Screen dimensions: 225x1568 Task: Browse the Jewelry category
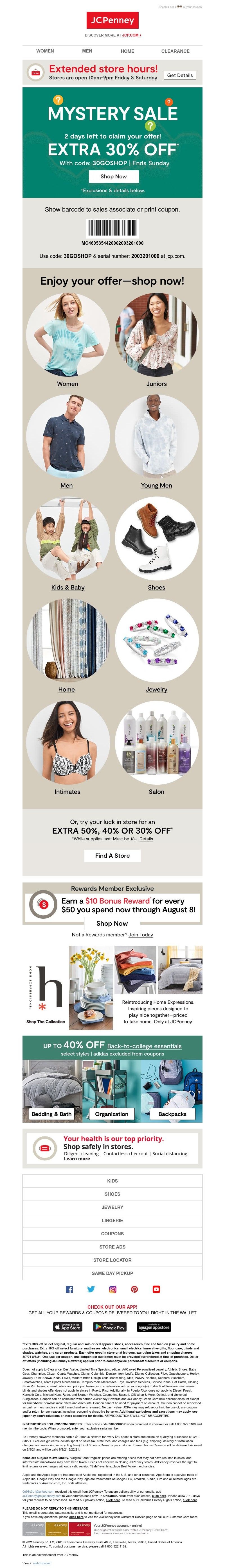click(156, 690)
